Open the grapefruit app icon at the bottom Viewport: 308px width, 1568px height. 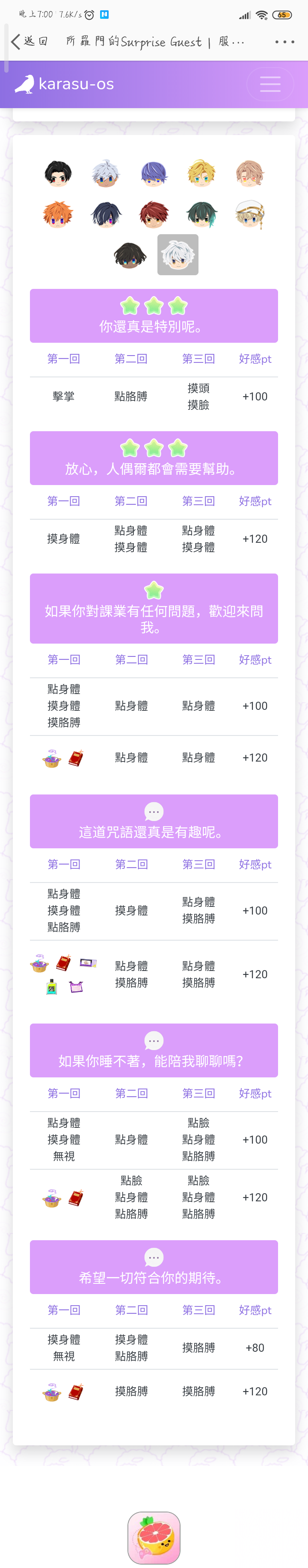coord(154,1537)
